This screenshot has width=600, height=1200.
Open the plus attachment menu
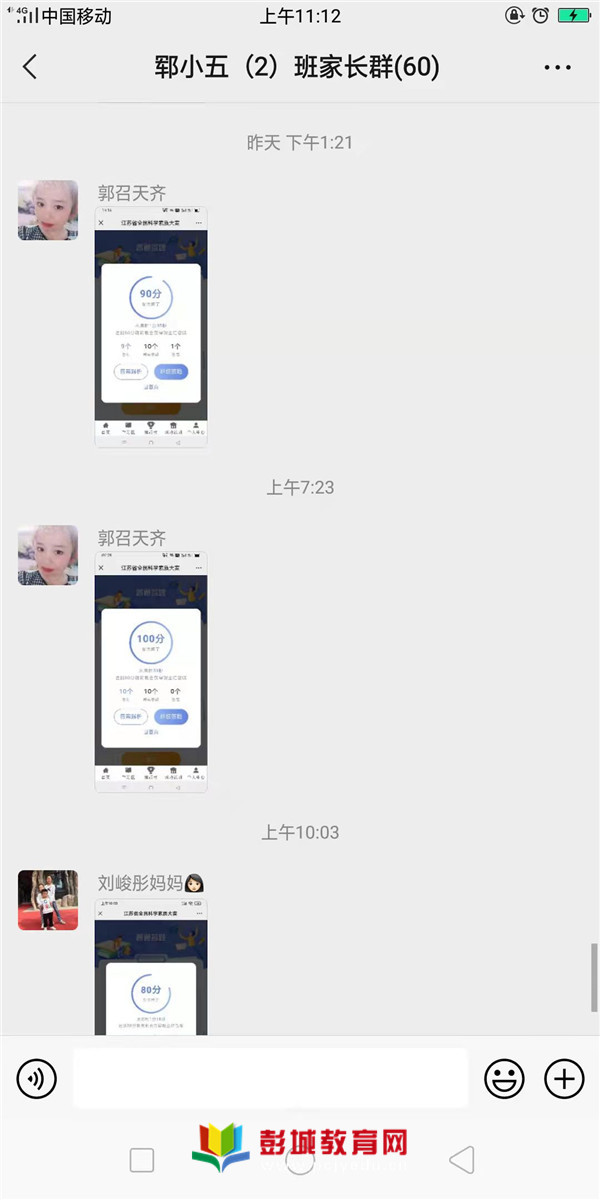(564, 1079)
